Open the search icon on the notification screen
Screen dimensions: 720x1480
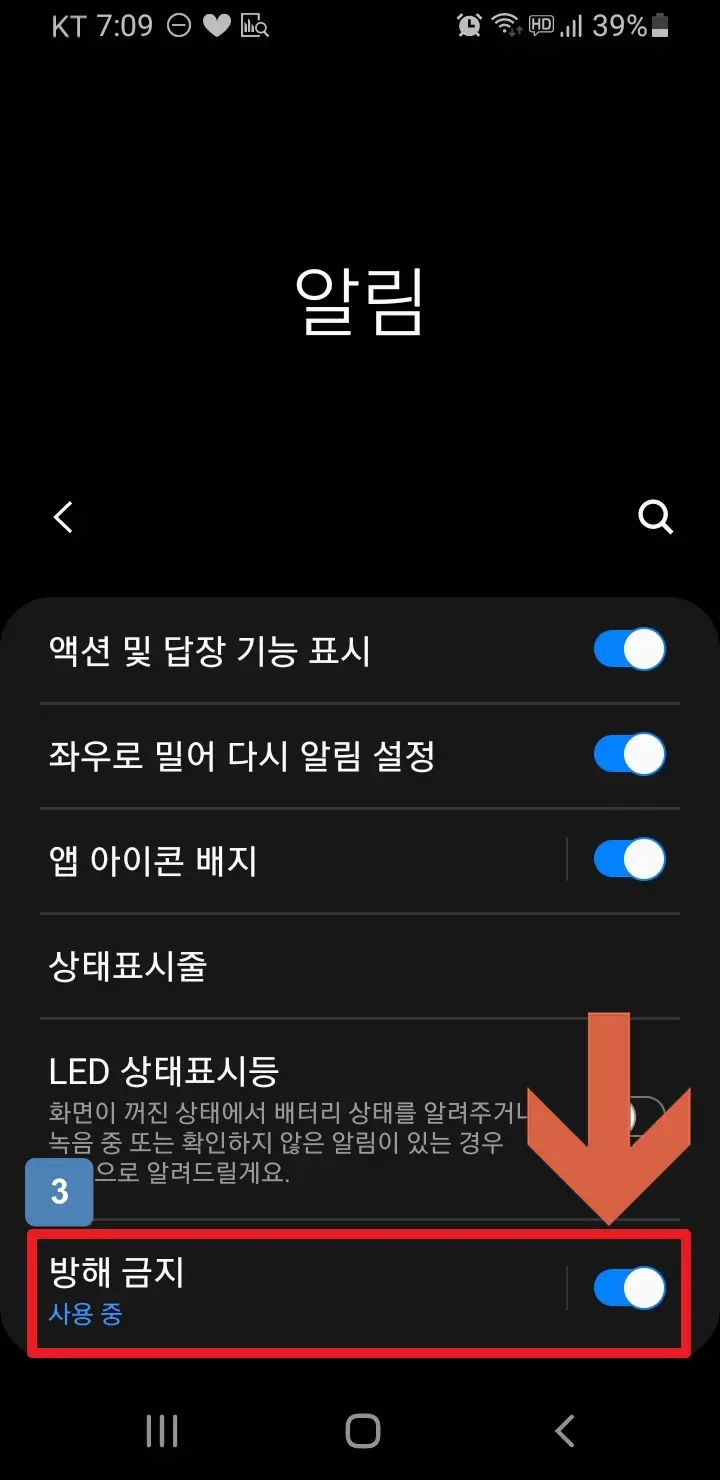coord(656,517)
